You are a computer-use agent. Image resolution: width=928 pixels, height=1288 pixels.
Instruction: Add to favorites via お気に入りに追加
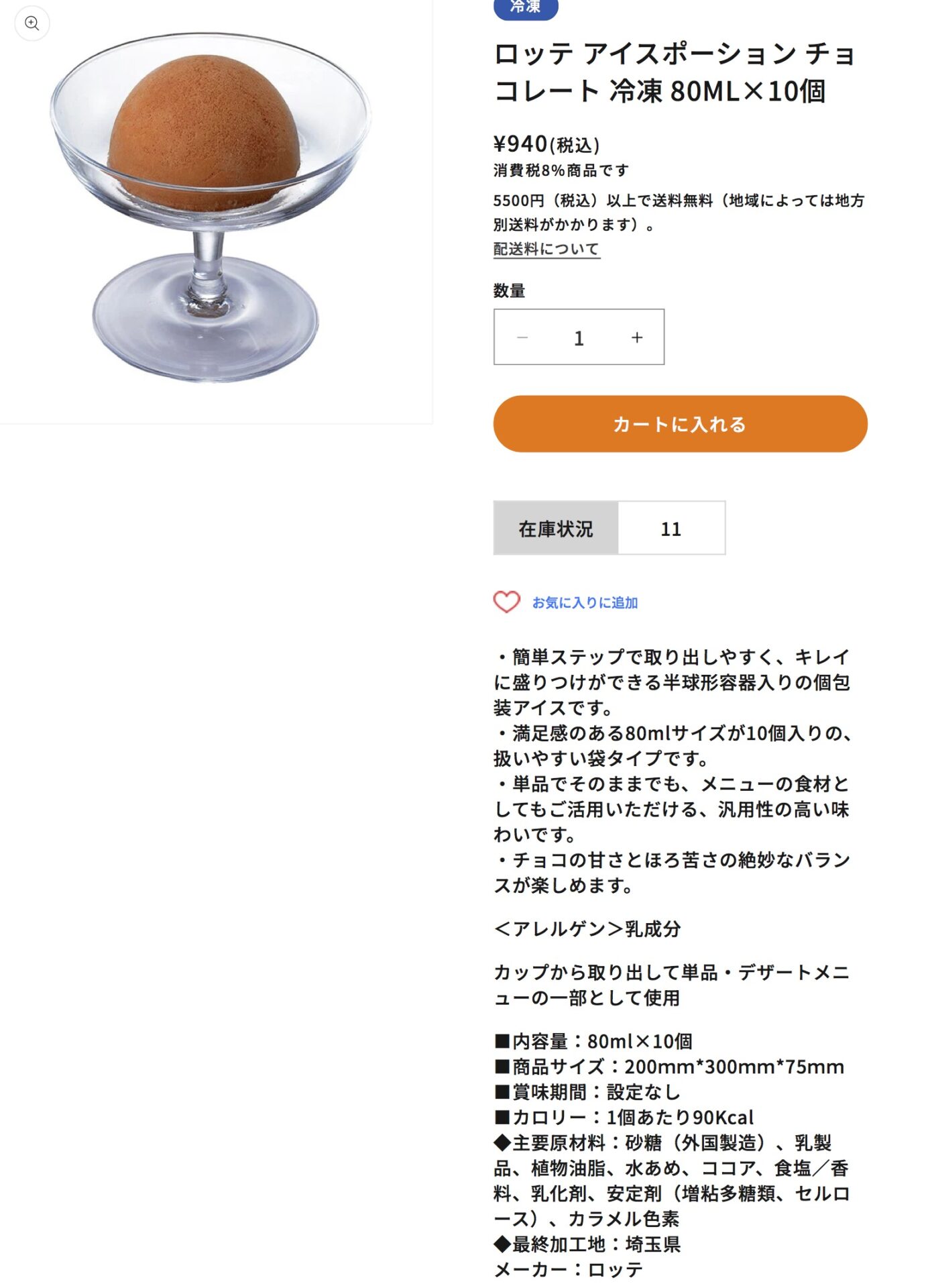pos(584,602)
